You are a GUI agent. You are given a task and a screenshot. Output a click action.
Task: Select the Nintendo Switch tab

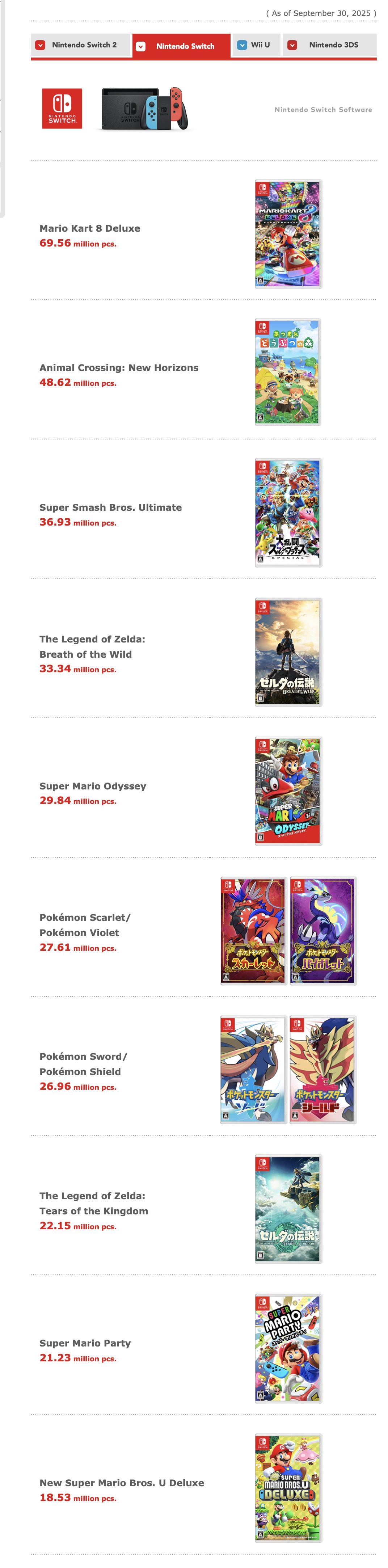tap(182, 46)
